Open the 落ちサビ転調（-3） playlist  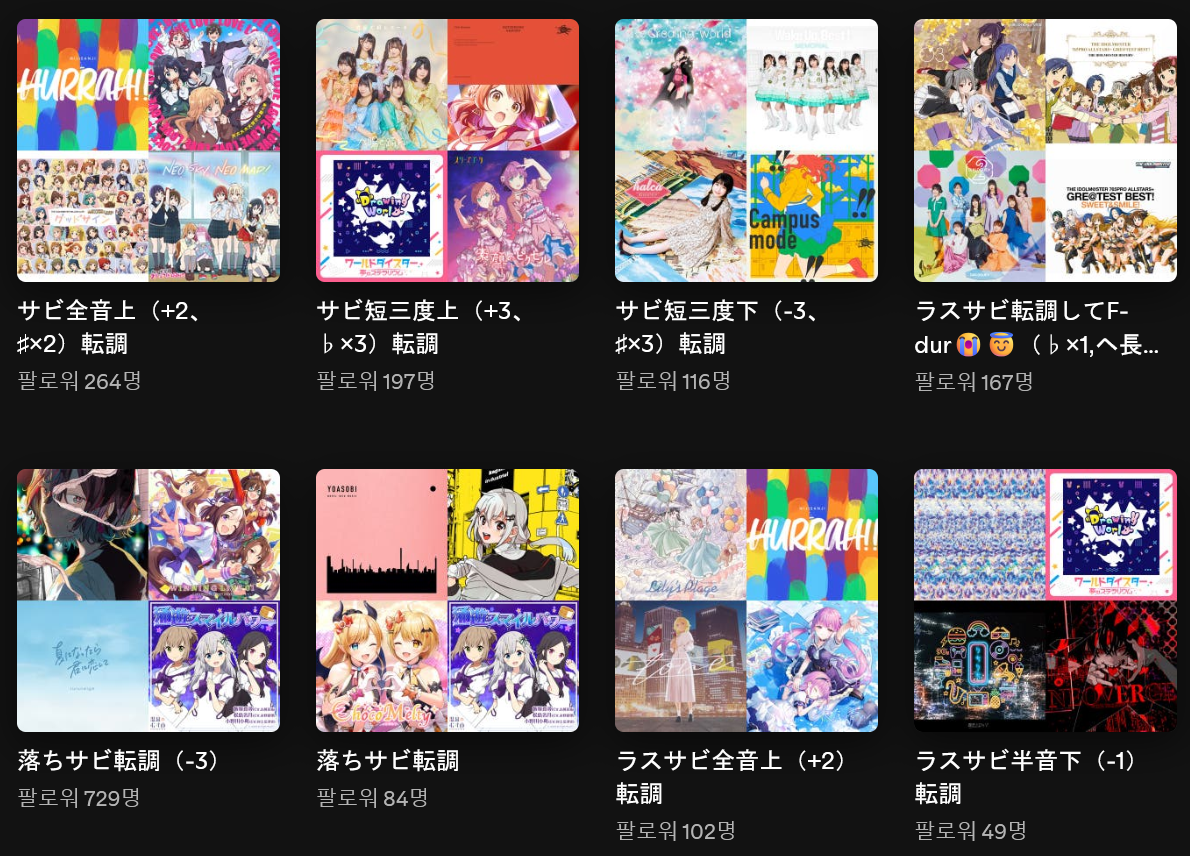coord(148,600)
